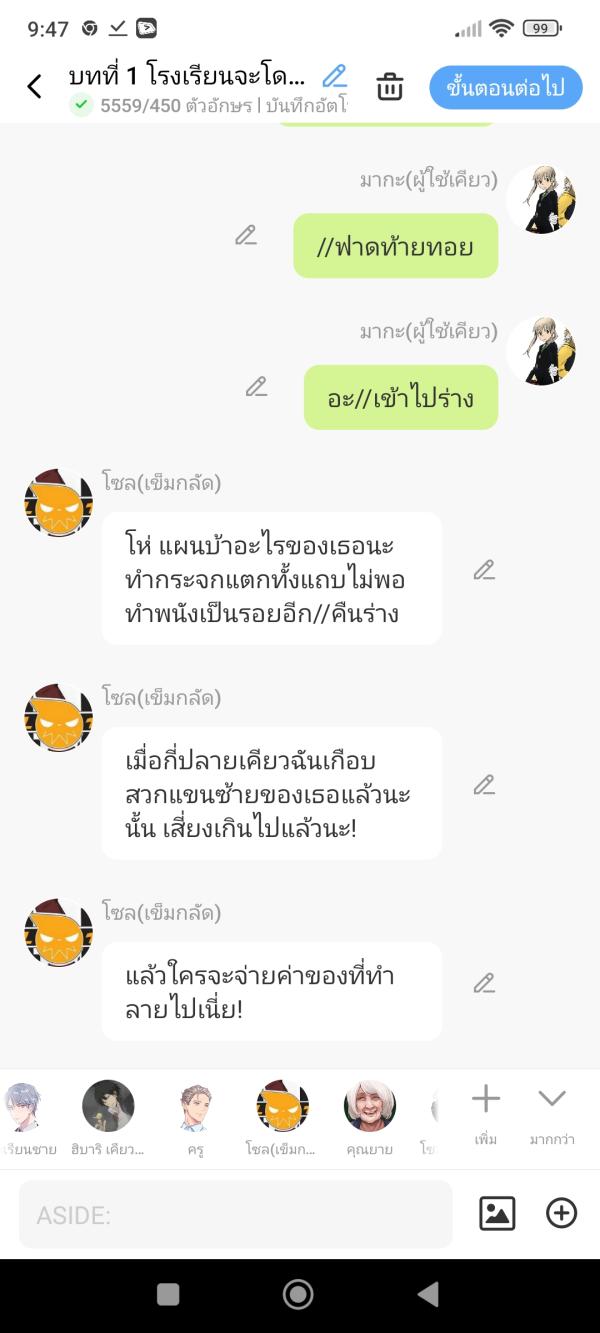
Task: Tap the ขั้นตอนต่อไป button
Action: 506,87
